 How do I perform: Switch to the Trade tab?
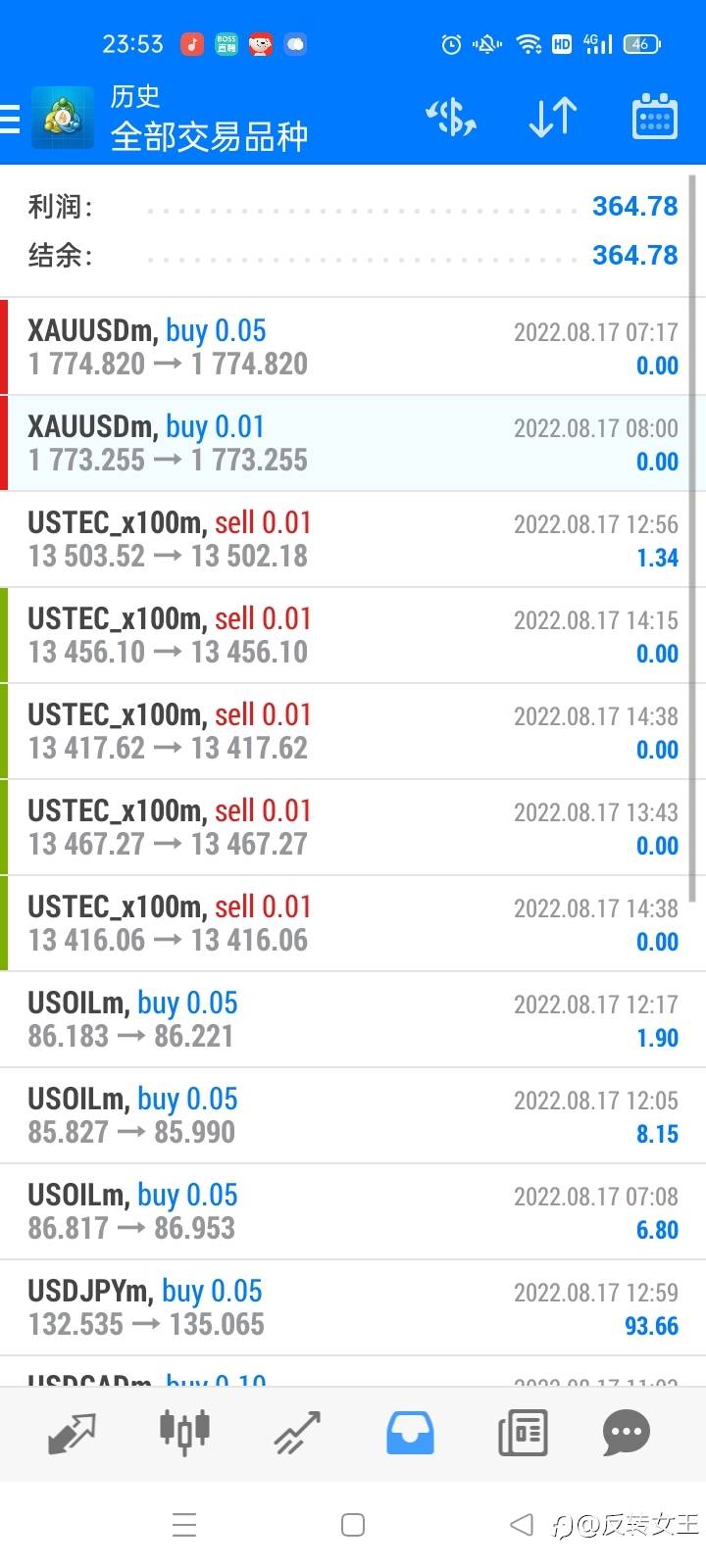297,1433
